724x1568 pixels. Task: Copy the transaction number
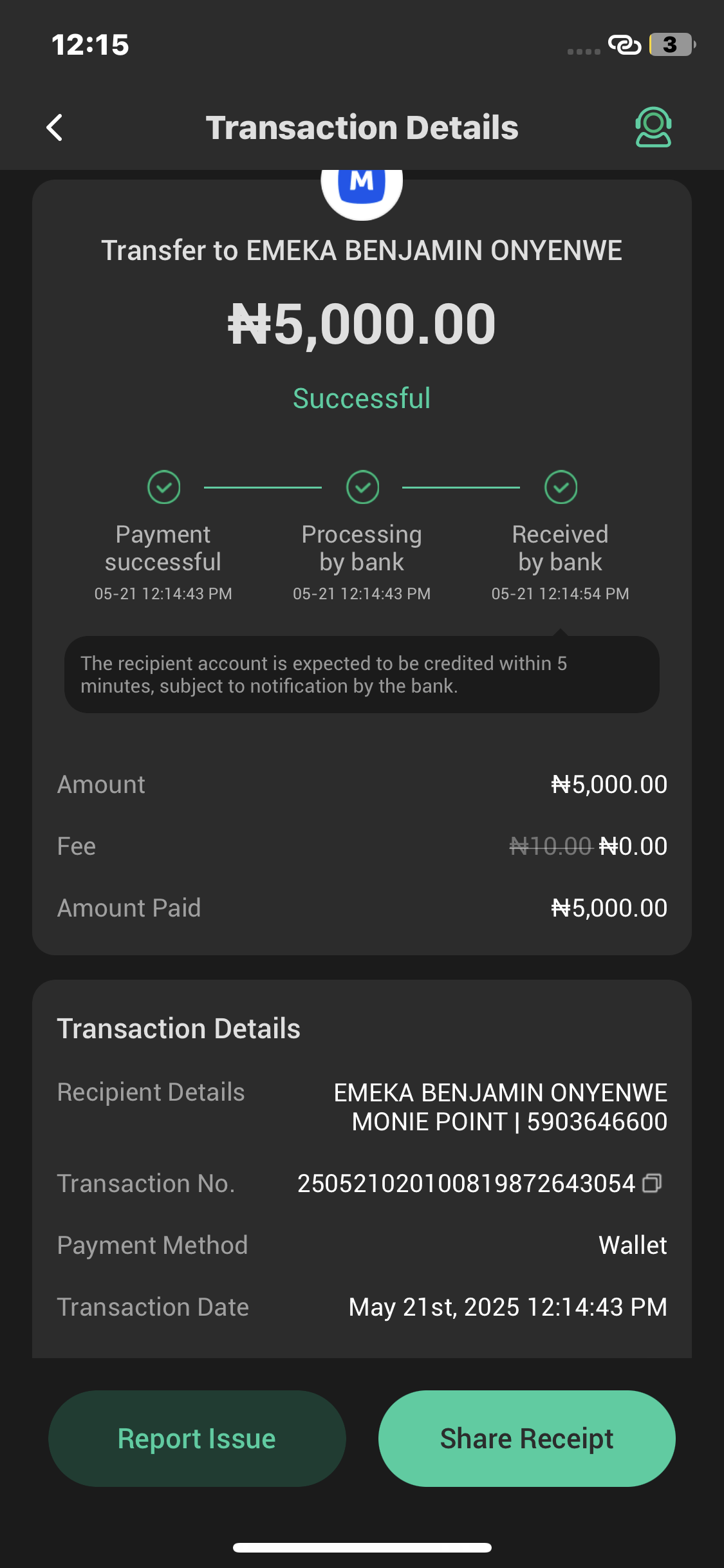coord(653,1183)
